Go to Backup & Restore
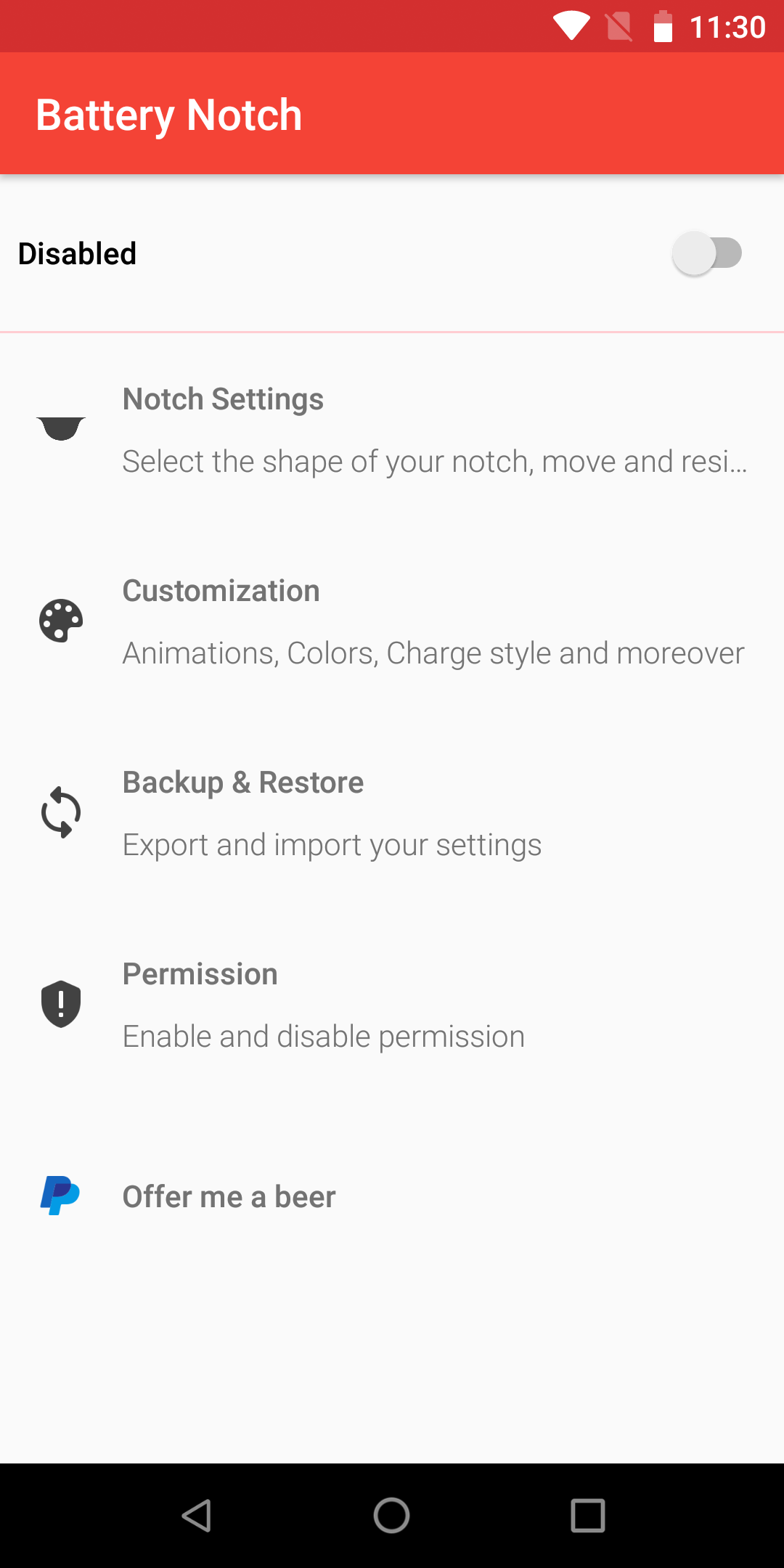This screenshot has height=1568, width=784. (x=392, y=813)
